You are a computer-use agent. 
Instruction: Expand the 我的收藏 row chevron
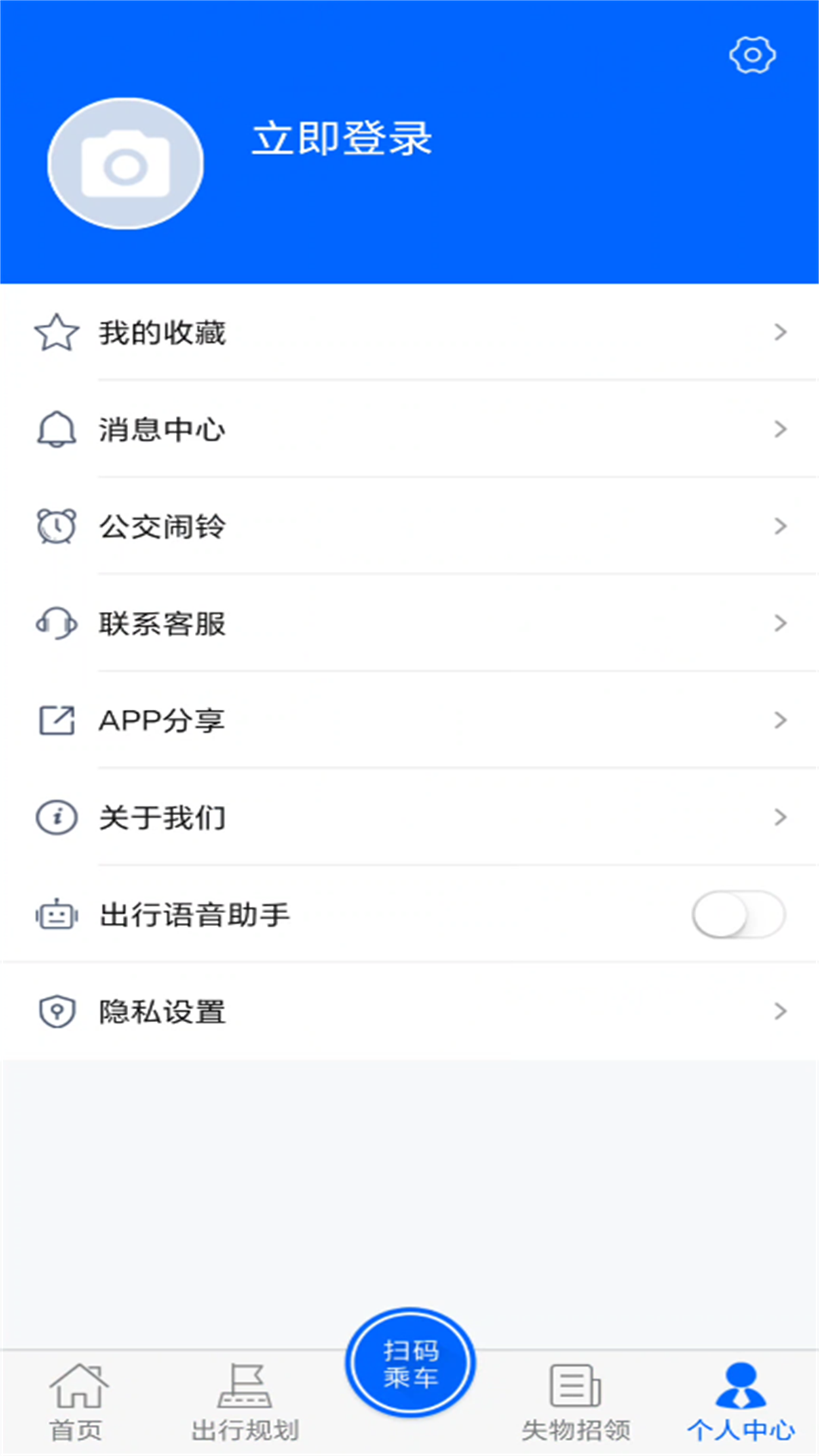point(782,331)
